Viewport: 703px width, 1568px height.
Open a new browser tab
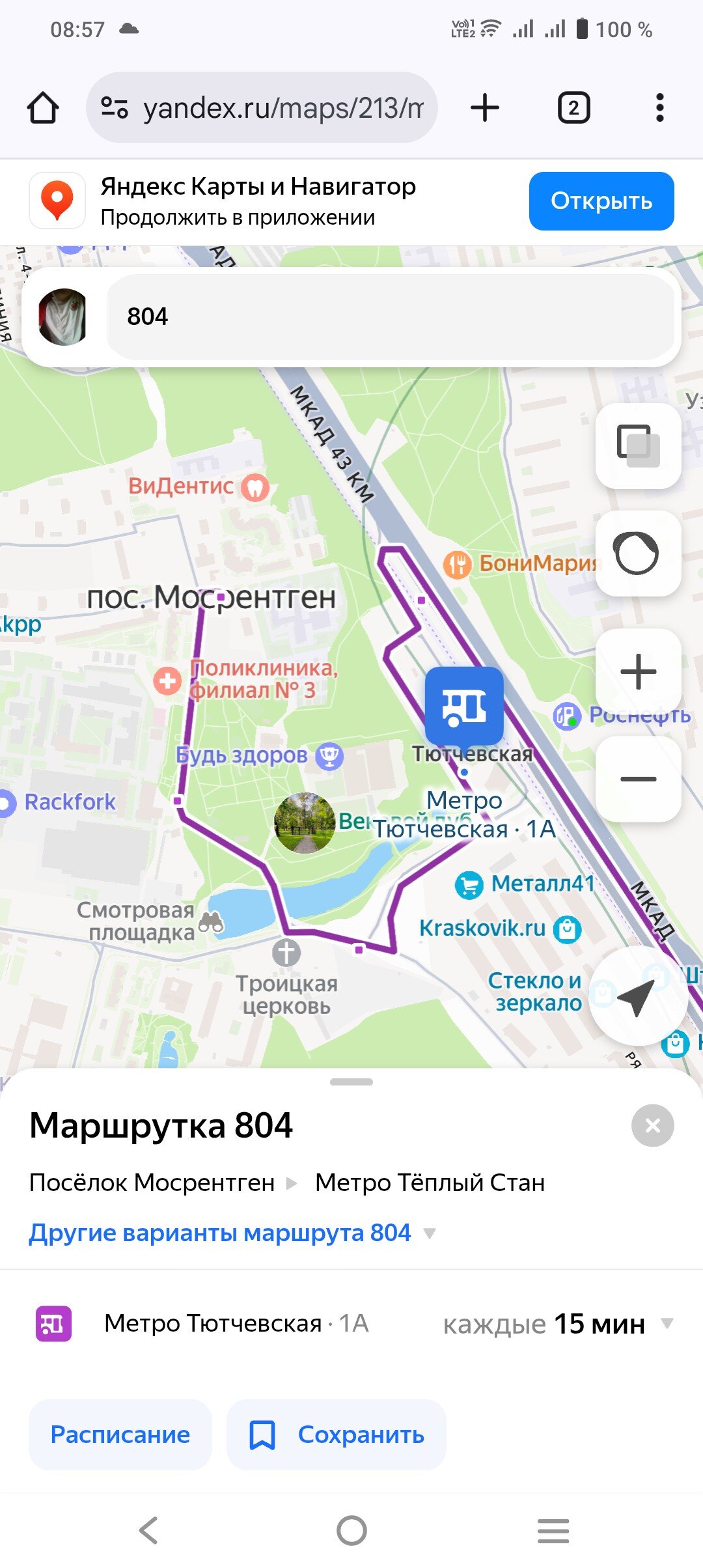coord(485,107)
